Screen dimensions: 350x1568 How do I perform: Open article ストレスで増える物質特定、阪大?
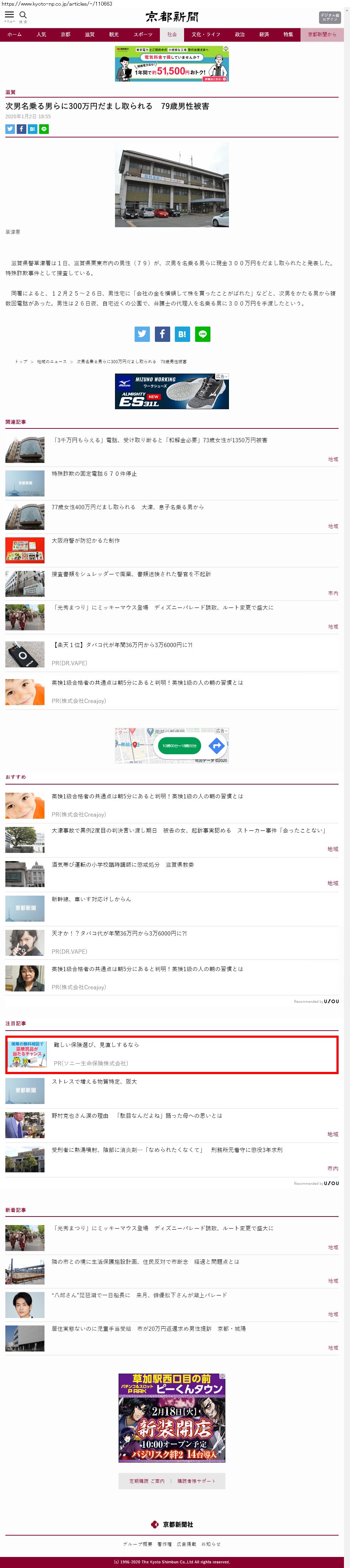pos(94,1082)
